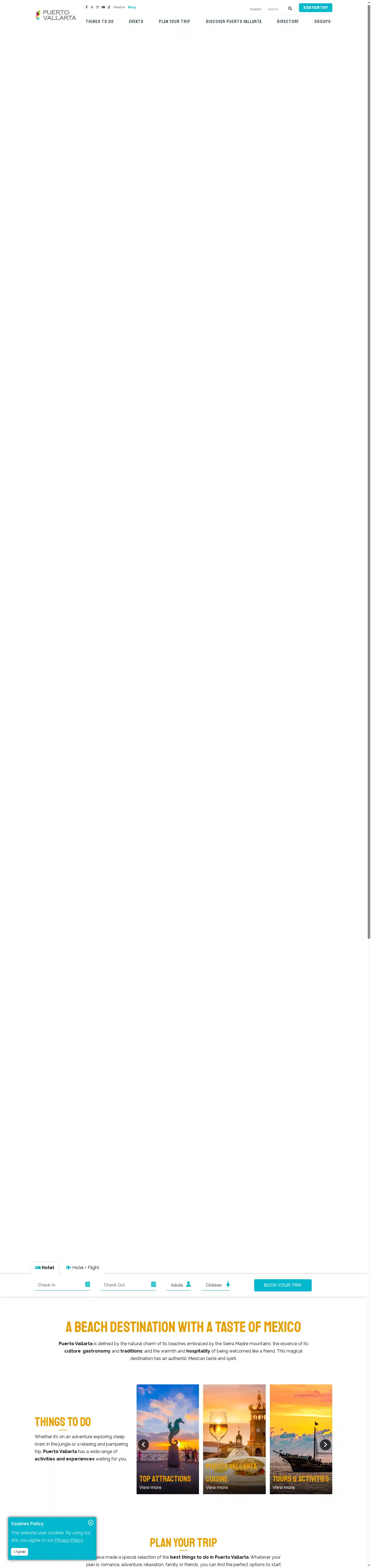
Task: Open the Blog link
Action: tap(132, 7)
